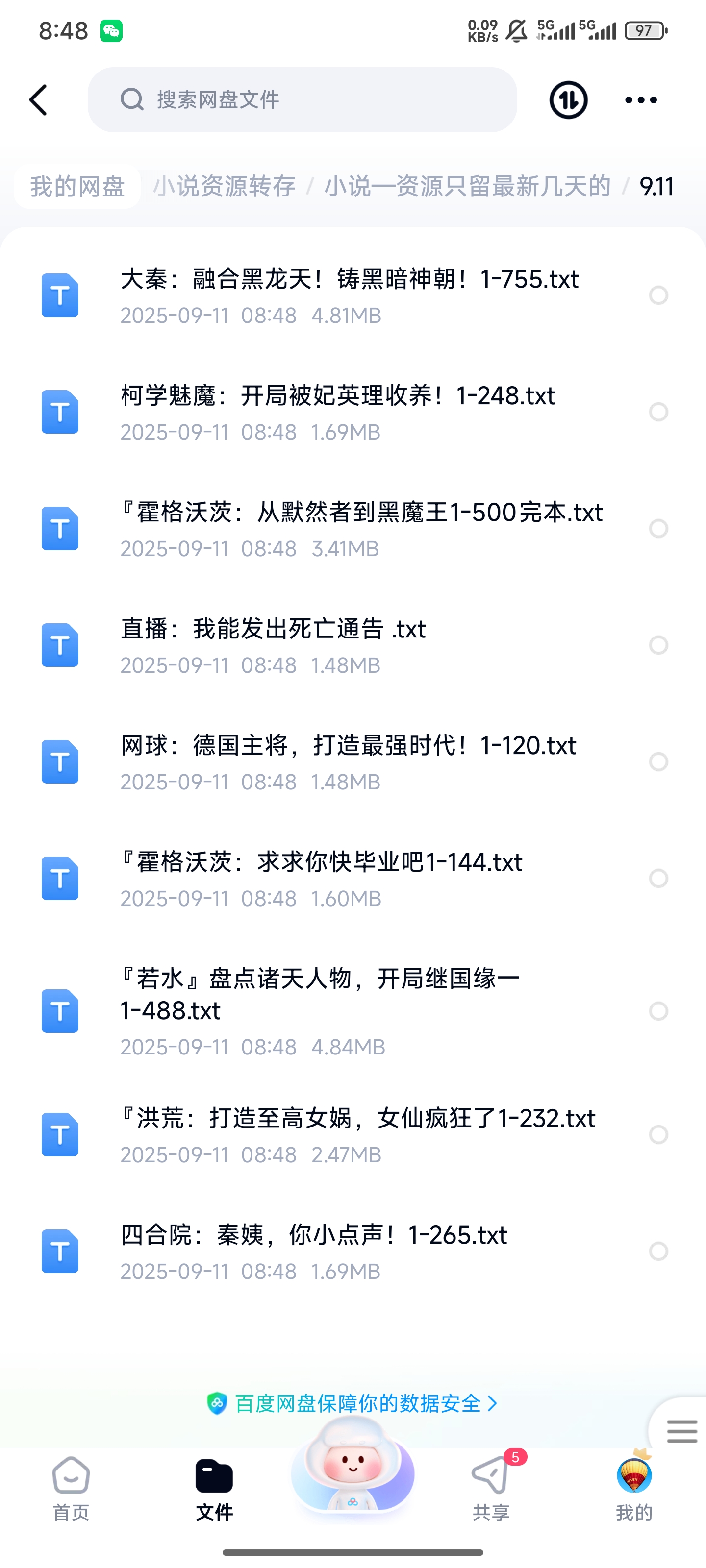The width and height of the screenshot is (706, 1568).
Task: Open the three-dot overflow menu
Action: (x=641, y=100)
